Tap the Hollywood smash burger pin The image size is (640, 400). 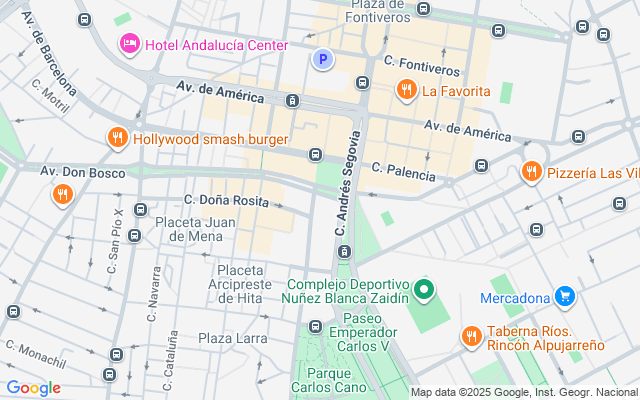click(117, 139)
